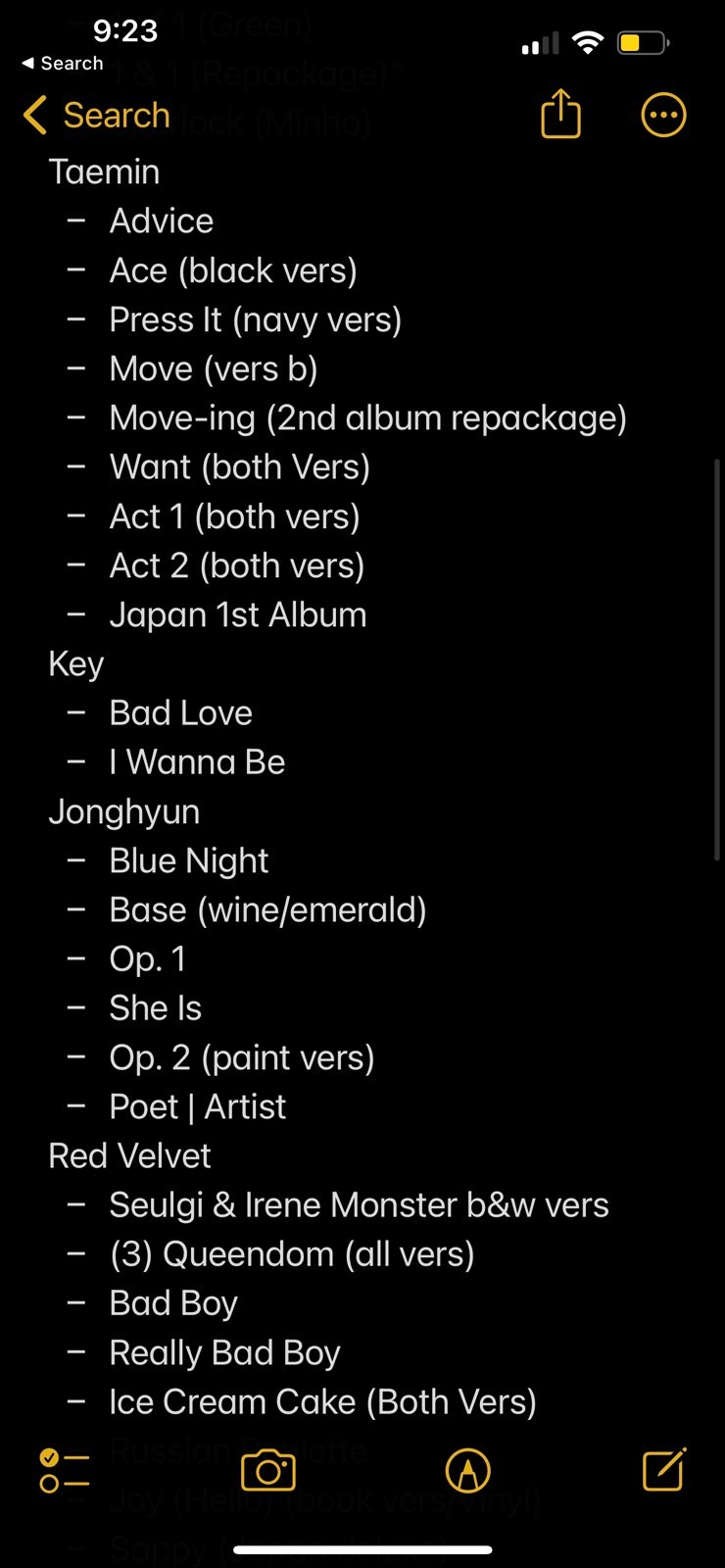725x1568 pixels.
Task: Open the markup pen tool
Action: tap(467, 1471)
